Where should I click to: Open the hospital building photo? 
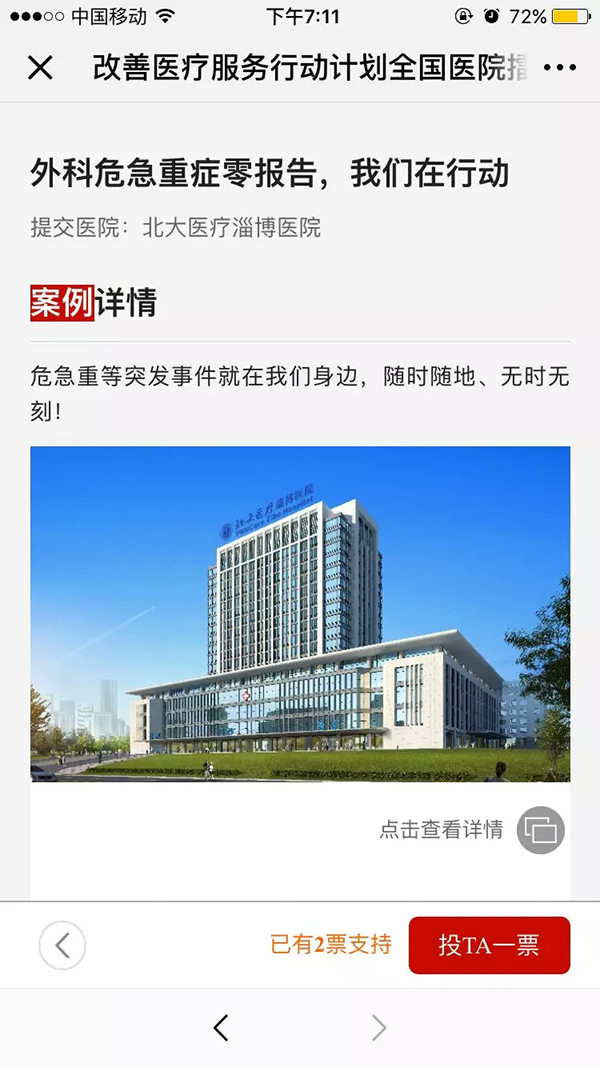pos(300,613)
